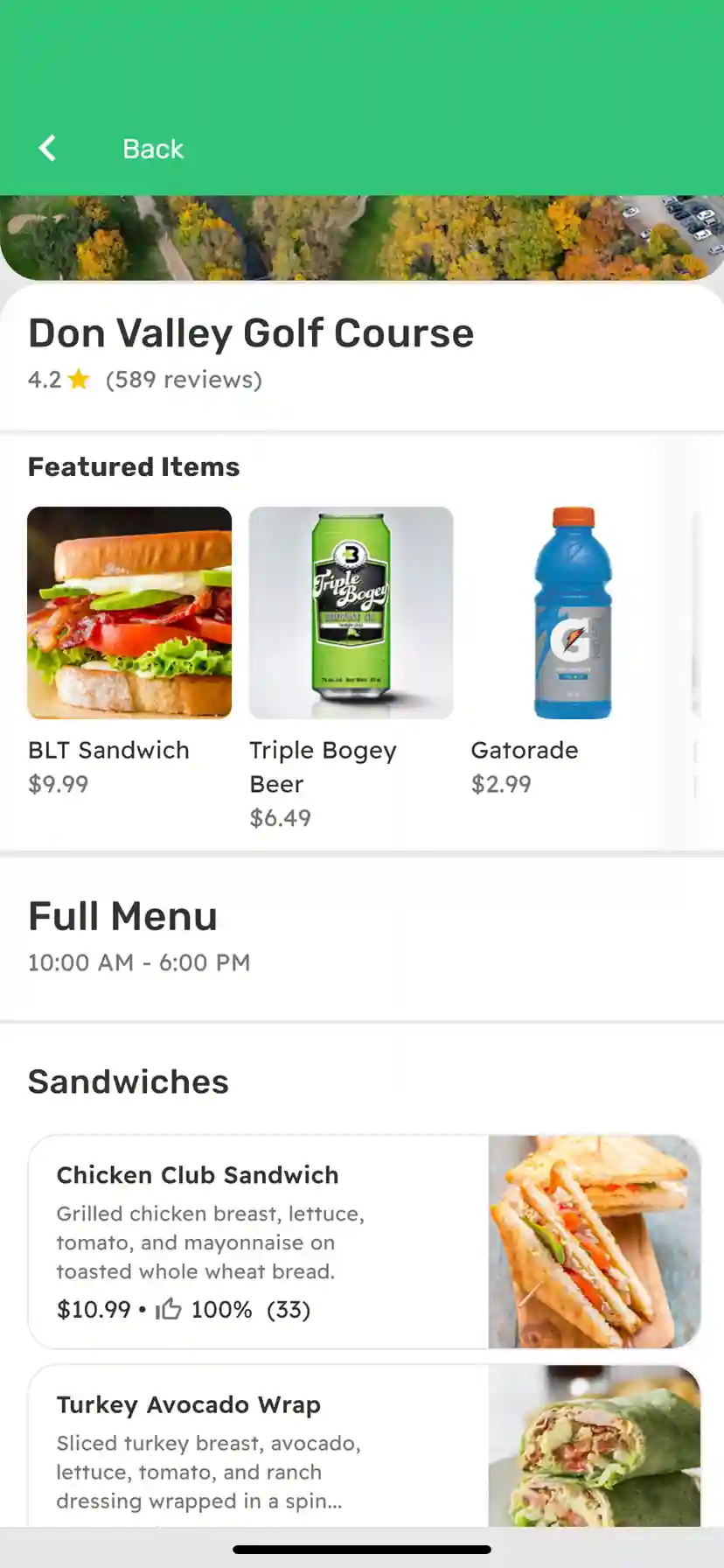Tap the yellow star rating icon

(x=78, y=379)
